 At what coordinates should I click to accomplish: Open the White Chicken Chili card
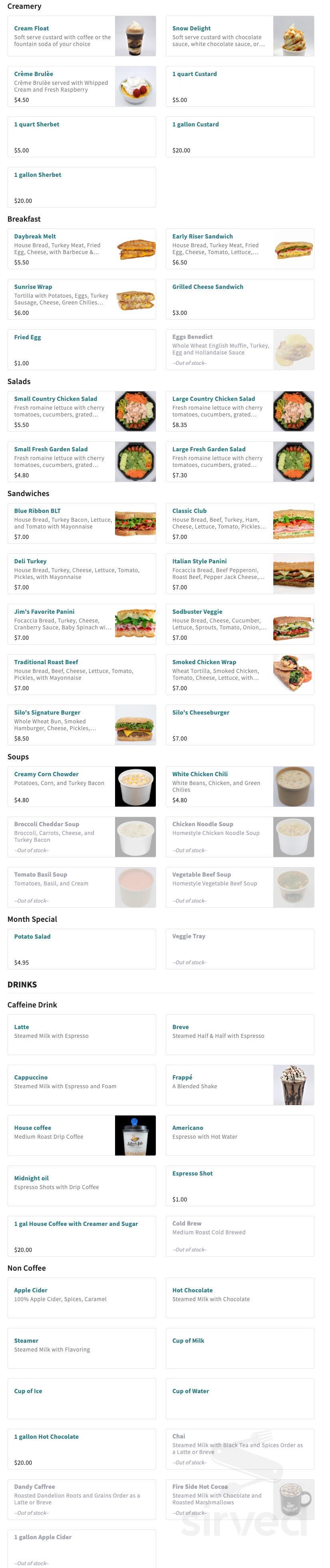click(x=239, y=787)
